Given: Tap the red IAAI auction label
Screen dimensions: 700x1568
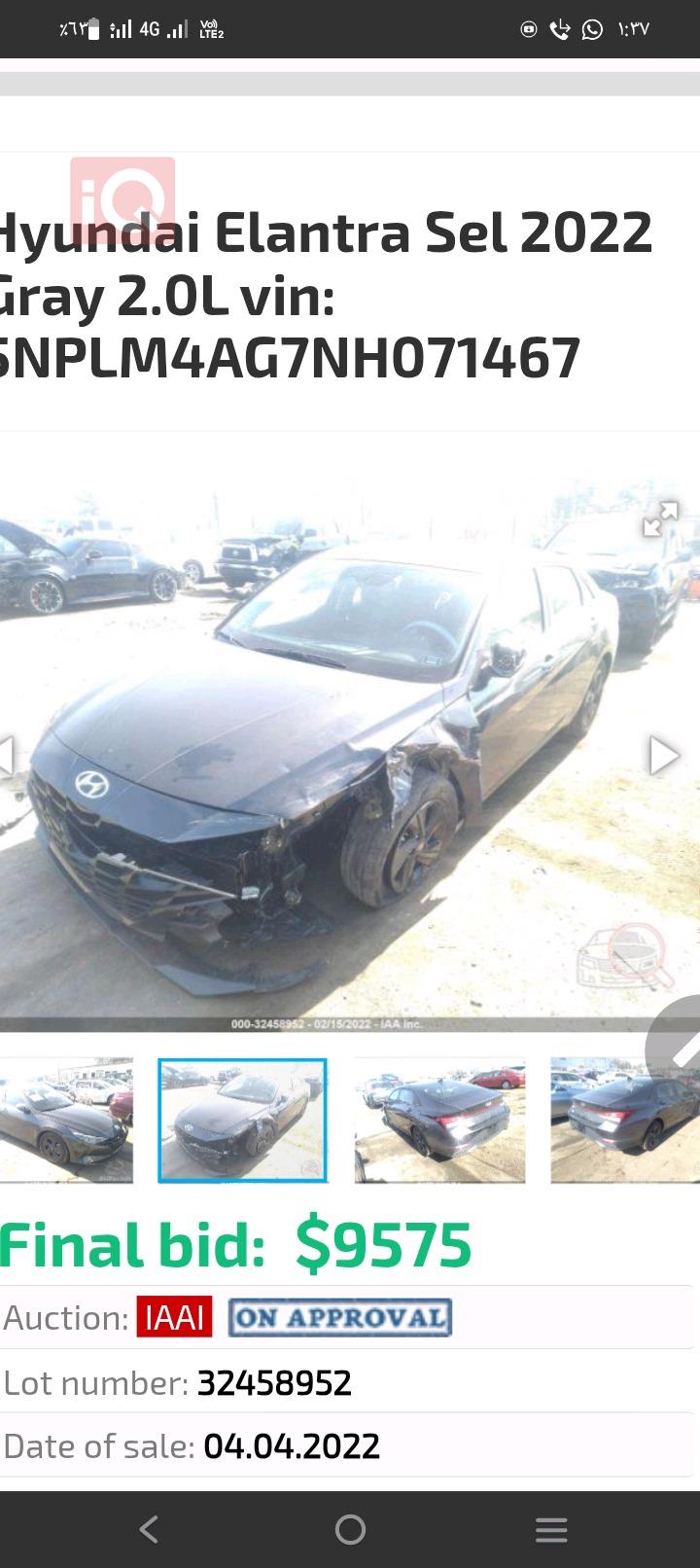Looking at the screenshot, I should 174,1318.
